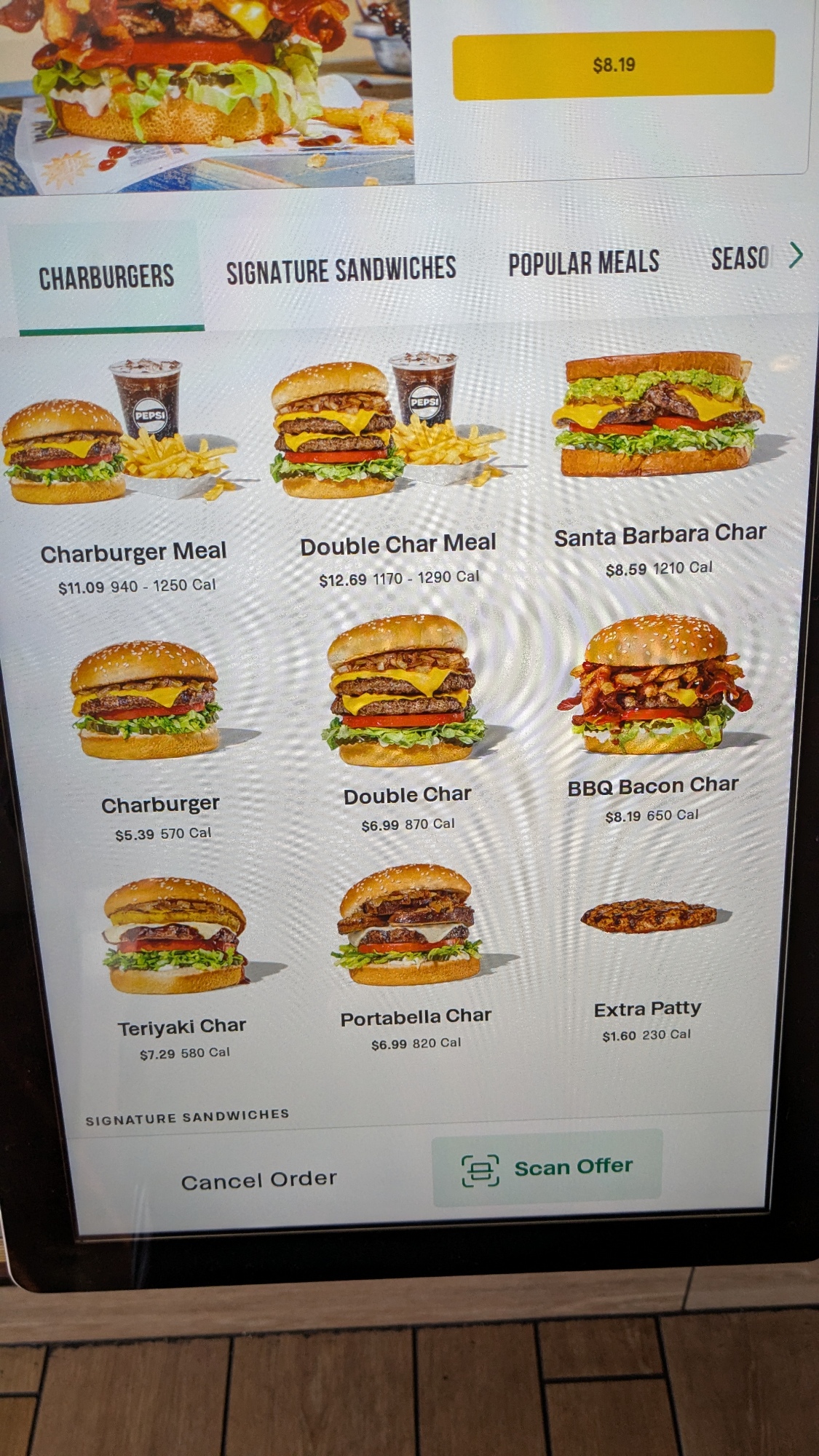
Task: Cancel the current order
Action: click(x=258, y=1180)
